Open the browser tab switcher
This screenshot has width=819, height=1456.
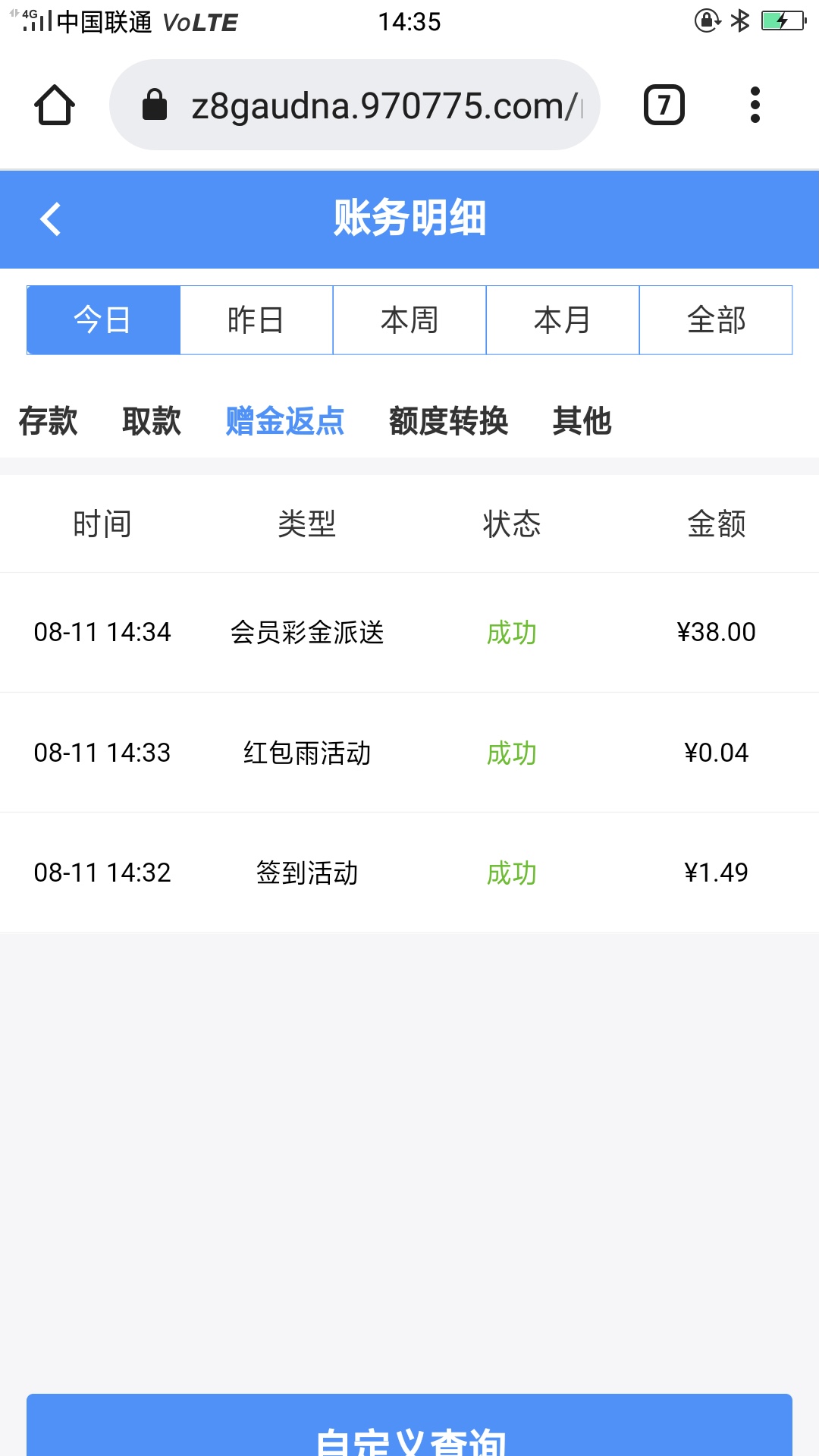pyautogui.click(x=664, y=105)
